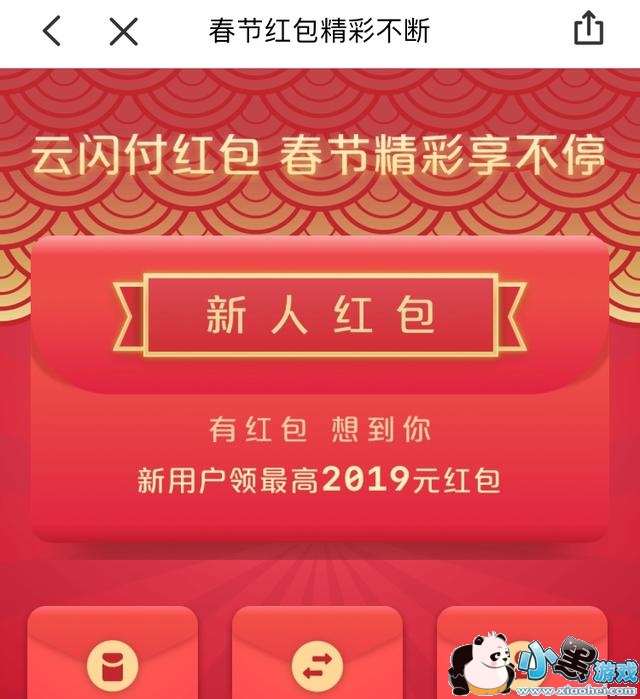
Task: Open the 新人红包 card
Action: point(320,389)
